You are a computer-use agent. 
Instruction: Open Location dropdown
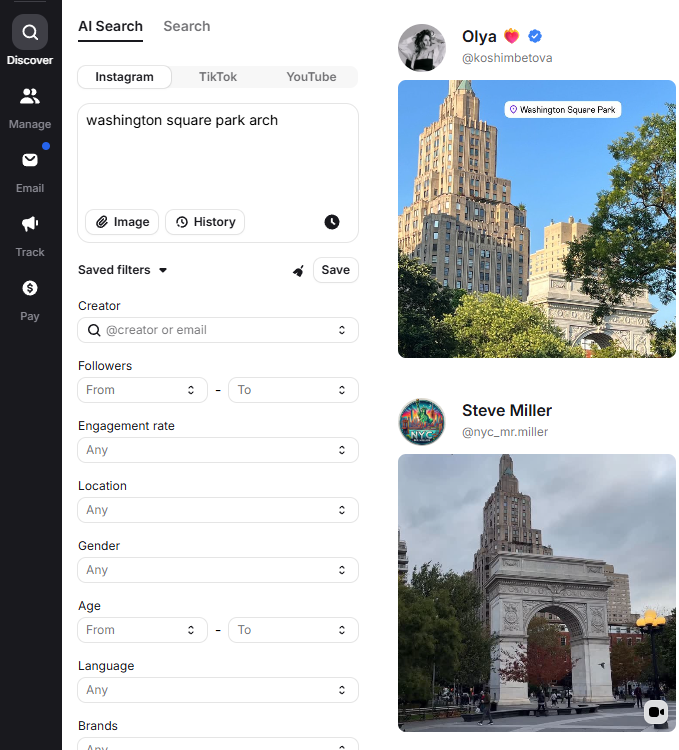coord(218,510)
